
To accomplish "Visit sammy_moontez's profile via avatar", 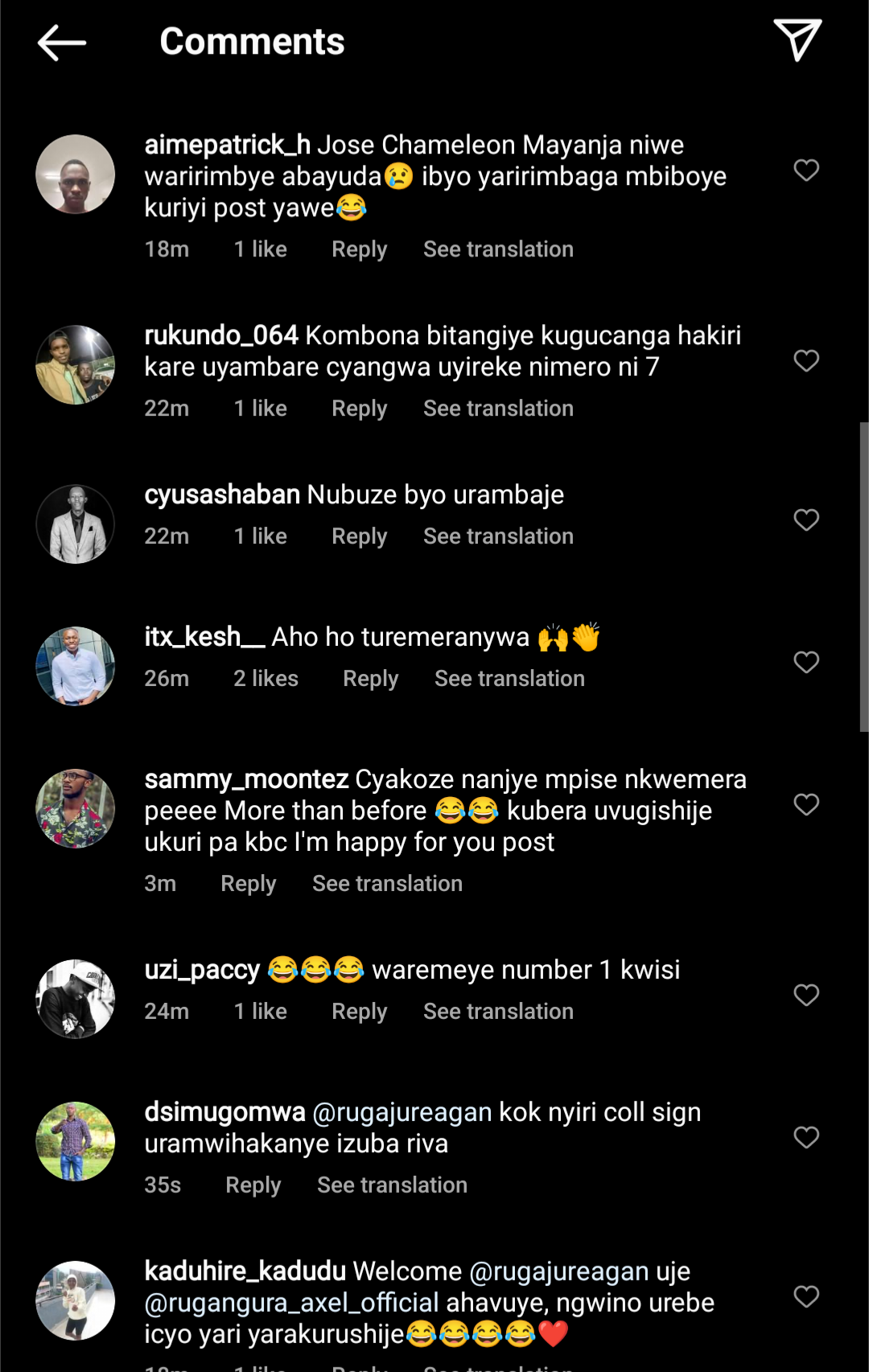I will click(76, 809).
